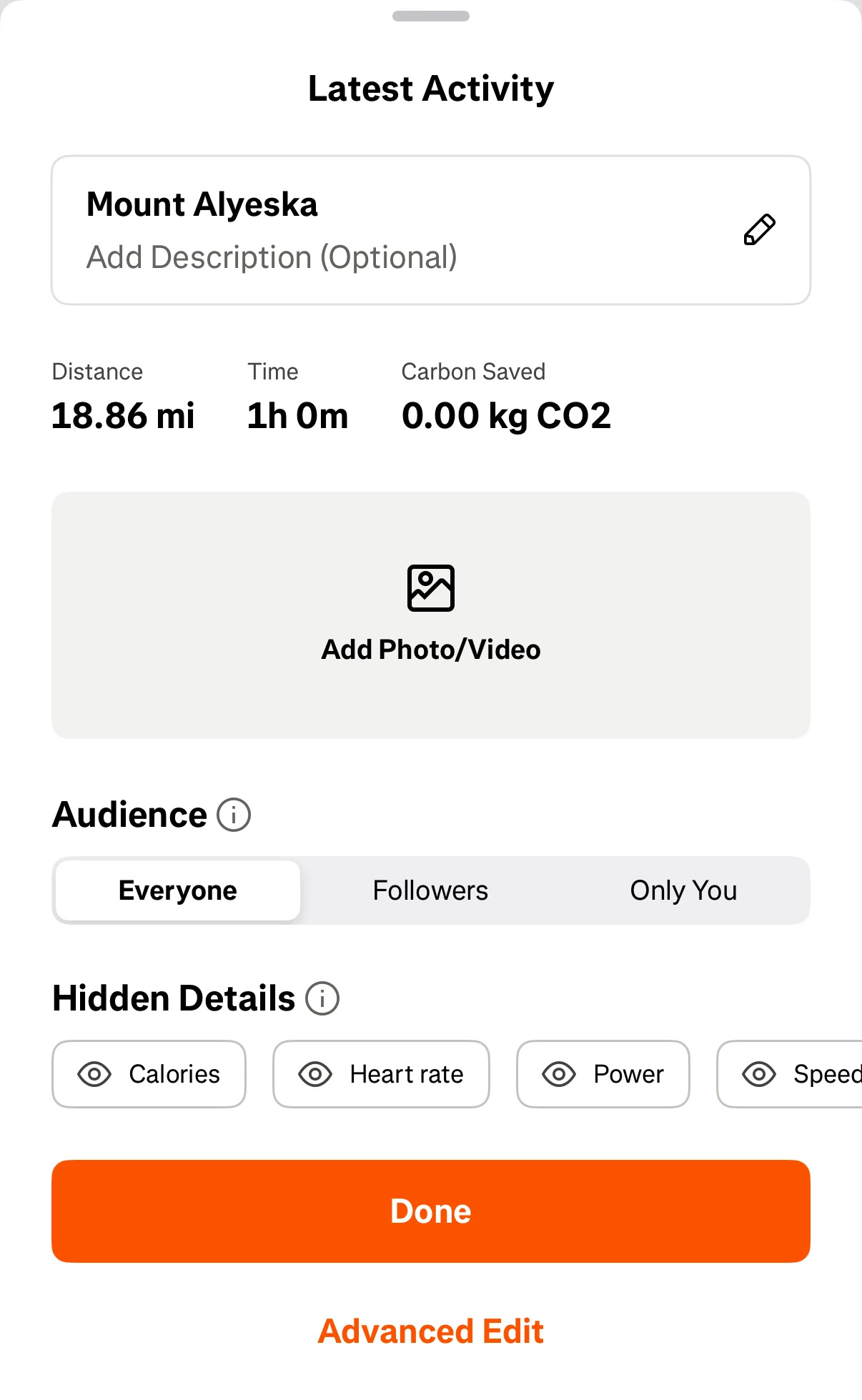Select the Everyone audience option
862x1400 pixels.
click(178, 890)
